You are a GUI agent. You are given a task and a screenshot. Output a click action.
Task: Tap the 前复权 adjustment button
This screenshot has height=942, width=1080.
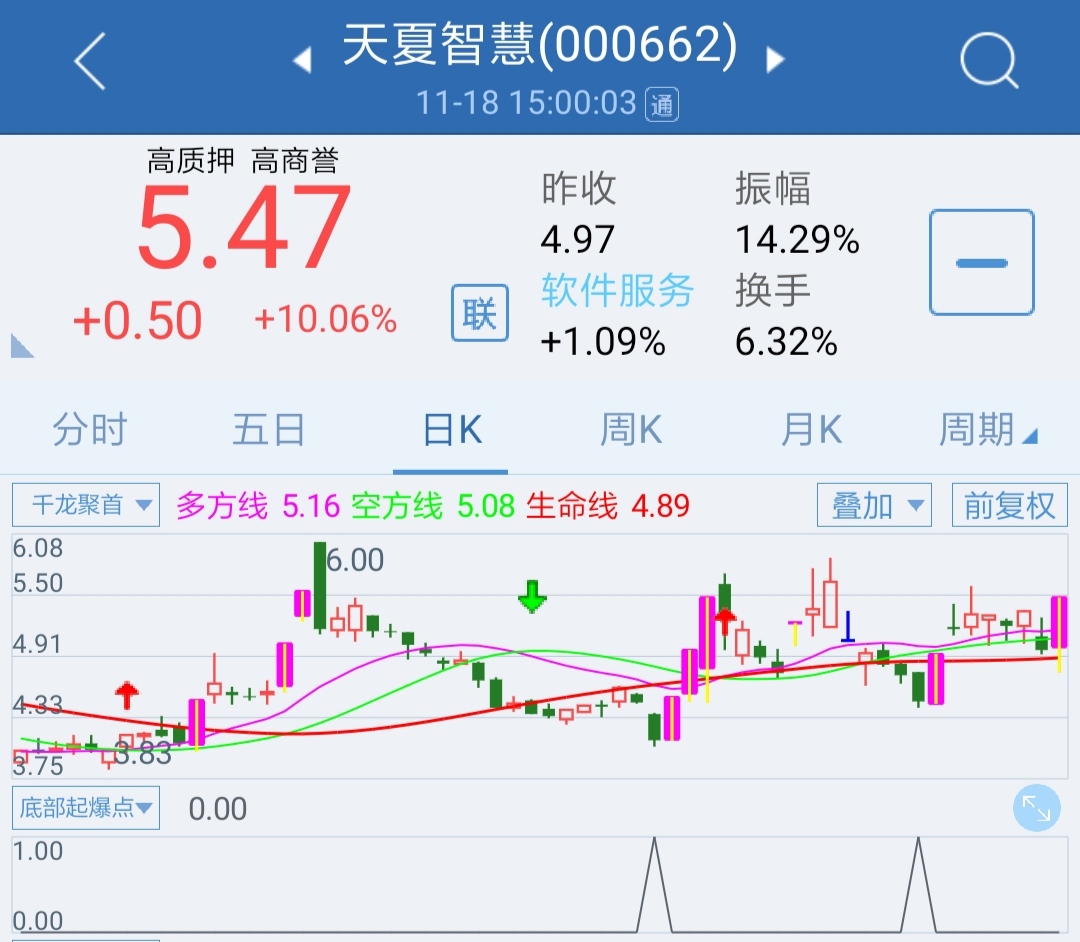1008,505
